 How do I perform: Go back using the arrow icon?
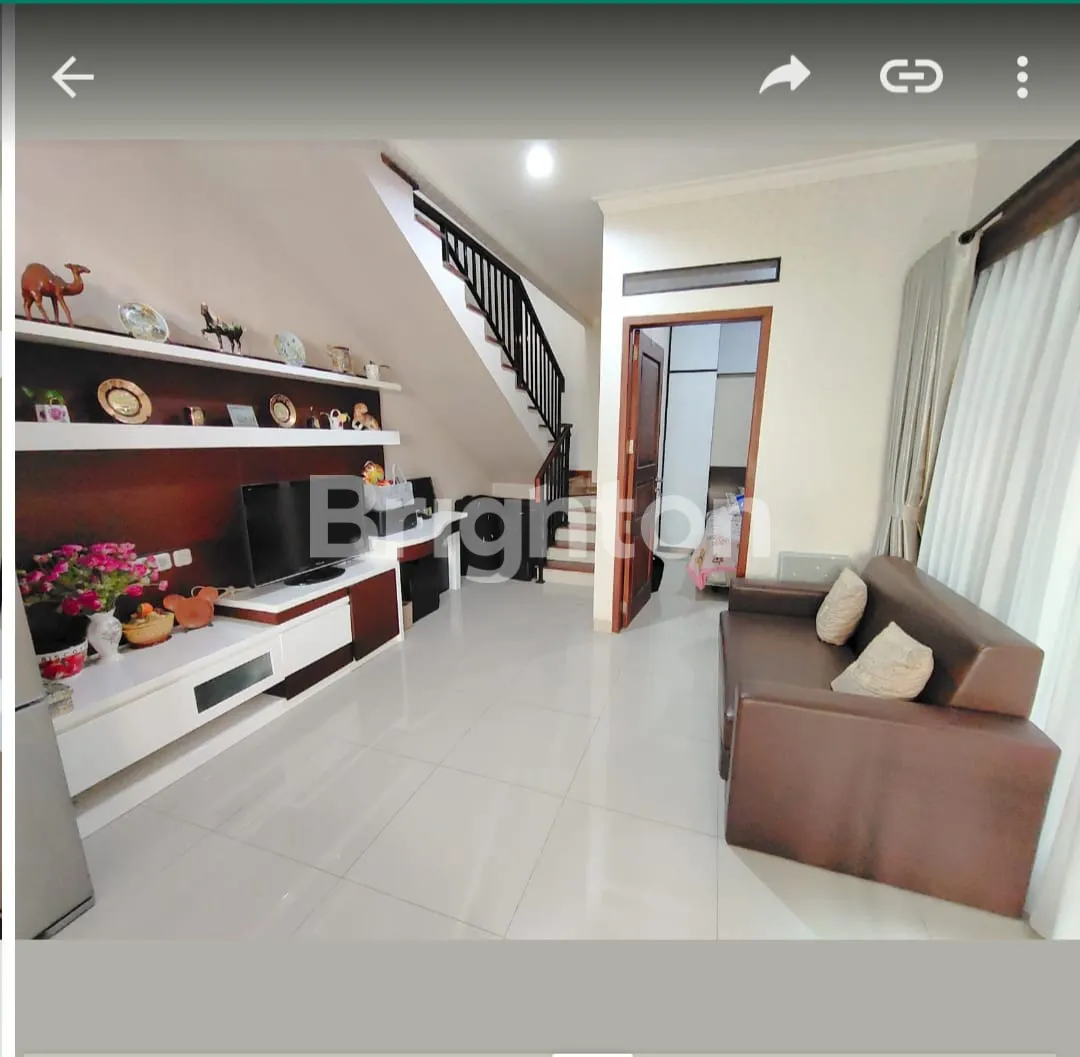tap(72, 77)
